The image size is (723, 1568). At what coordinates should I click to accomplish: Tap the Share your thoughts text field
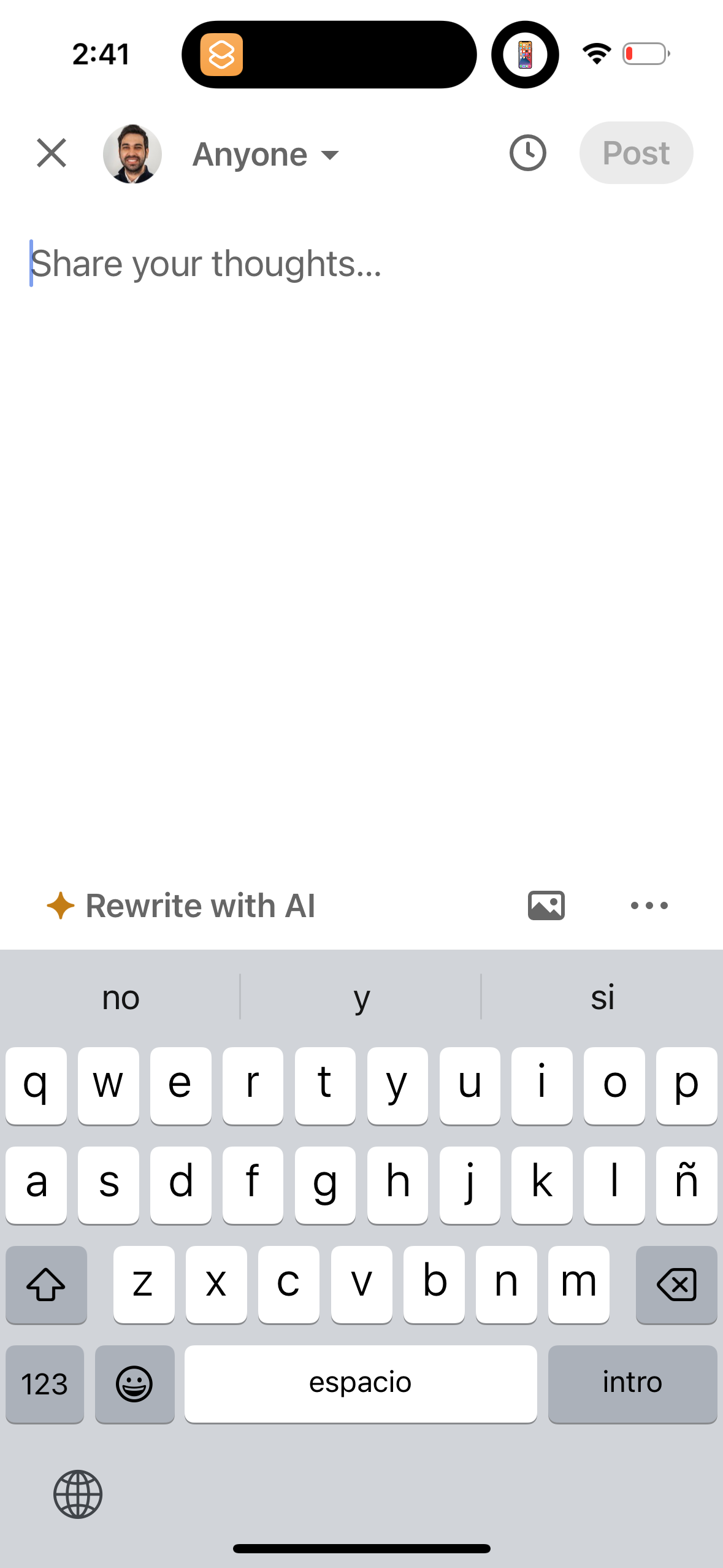(207, 264)
